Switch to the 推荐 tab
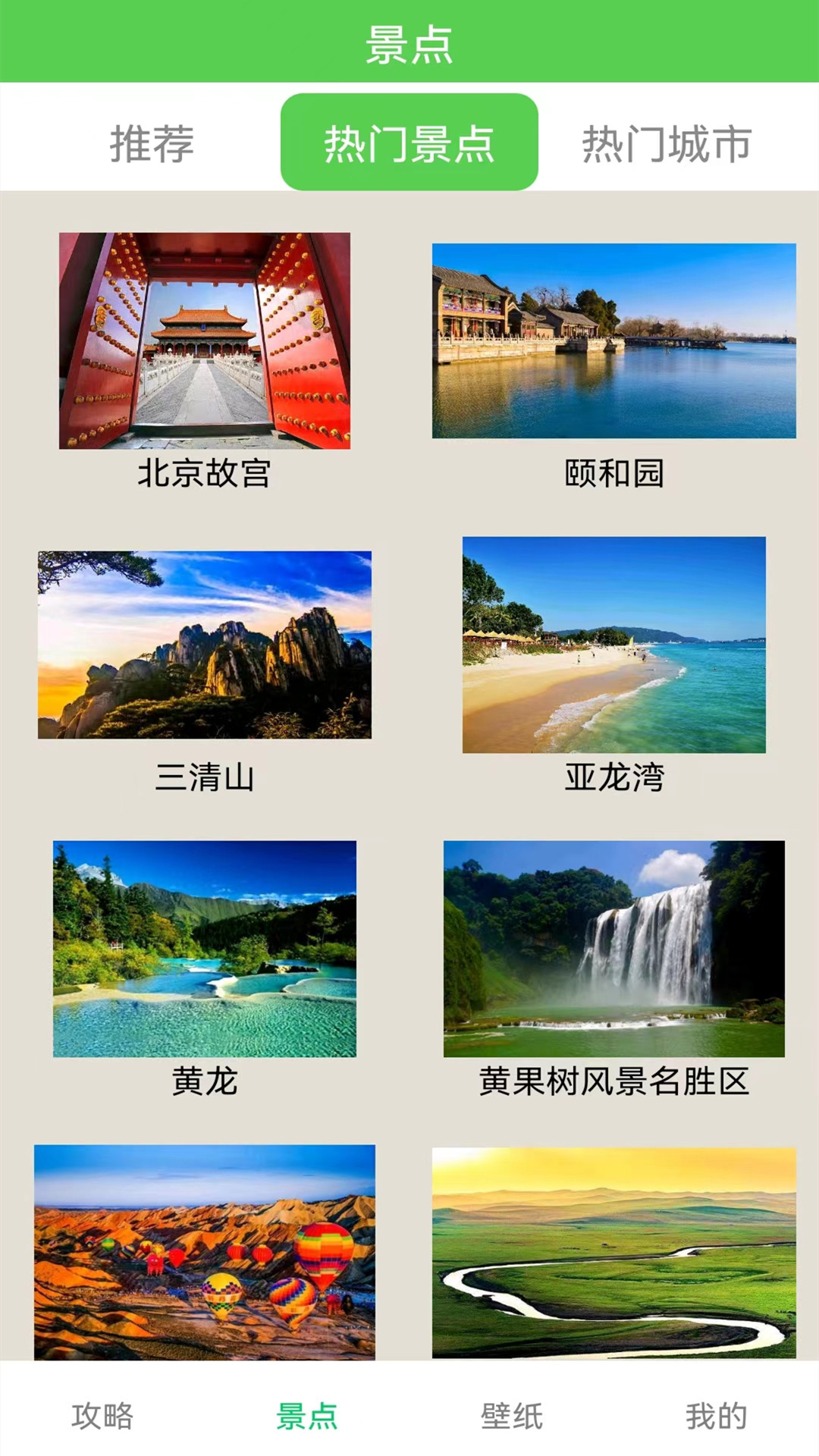The height and width of the screenshot is (1456, 819). click(x=152, y=143)
